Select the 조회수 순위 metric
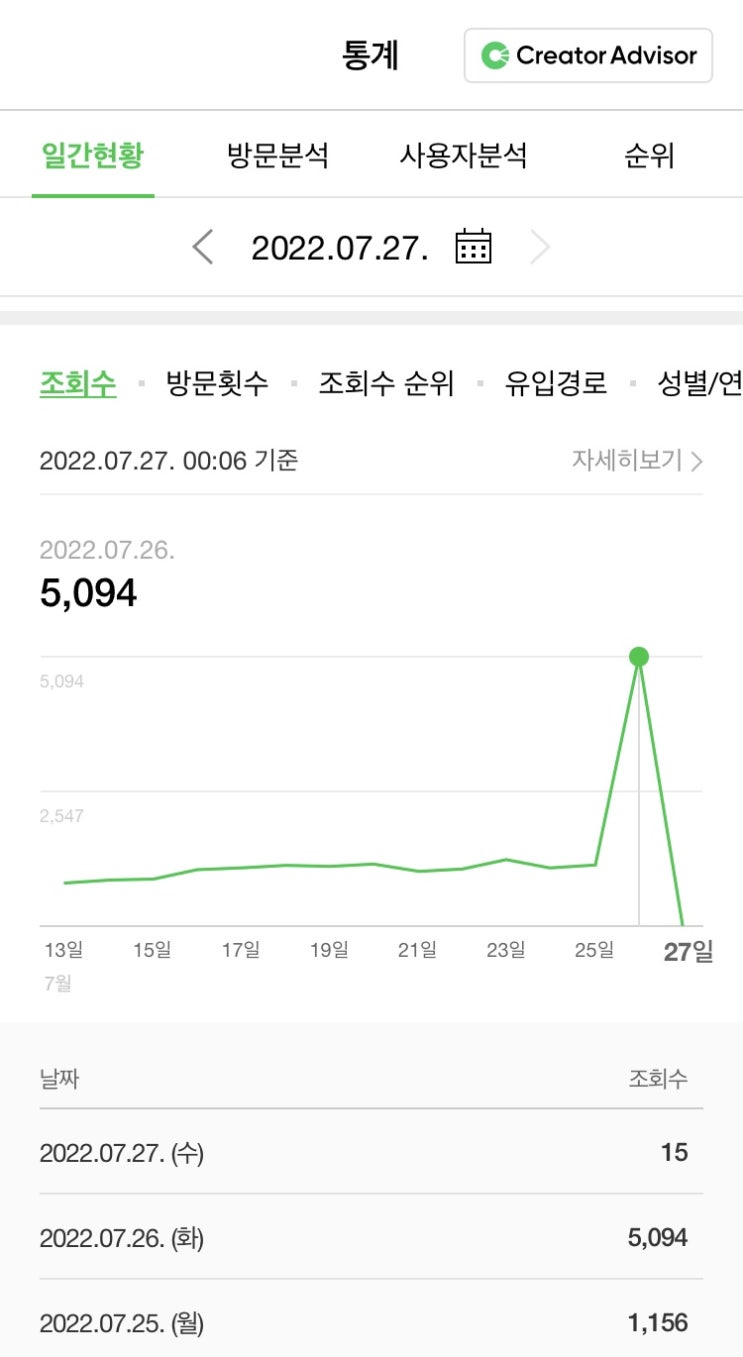 point(386,383)
